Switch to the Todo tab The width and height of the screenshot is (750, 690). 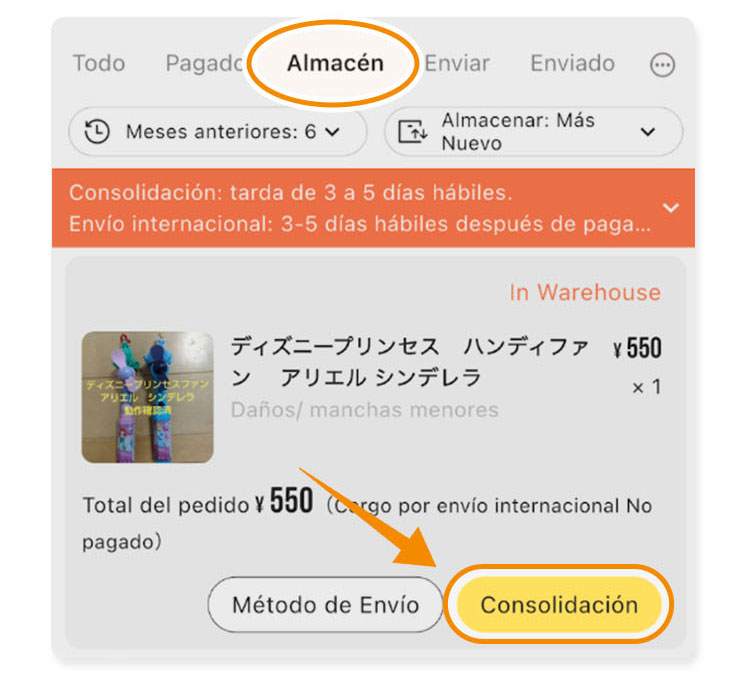(x=98, y=64)
